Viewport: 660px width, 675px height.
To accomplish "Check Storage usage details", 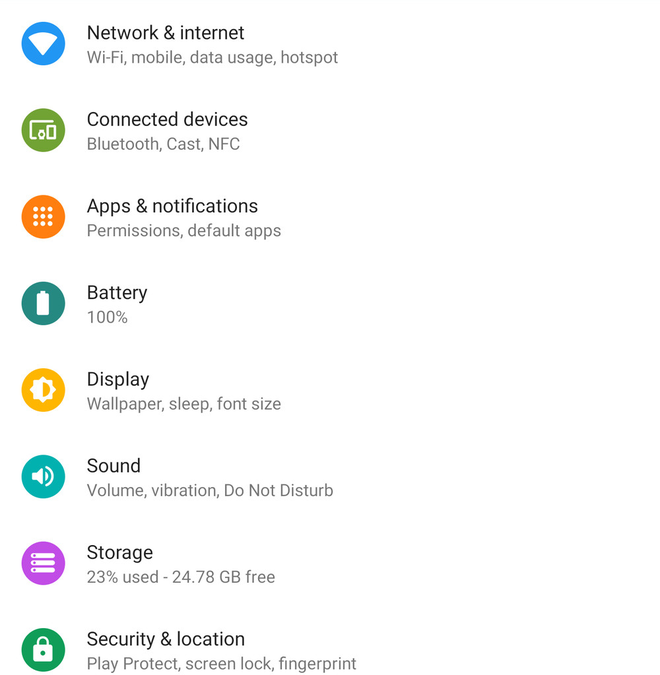I will [120, 563].
